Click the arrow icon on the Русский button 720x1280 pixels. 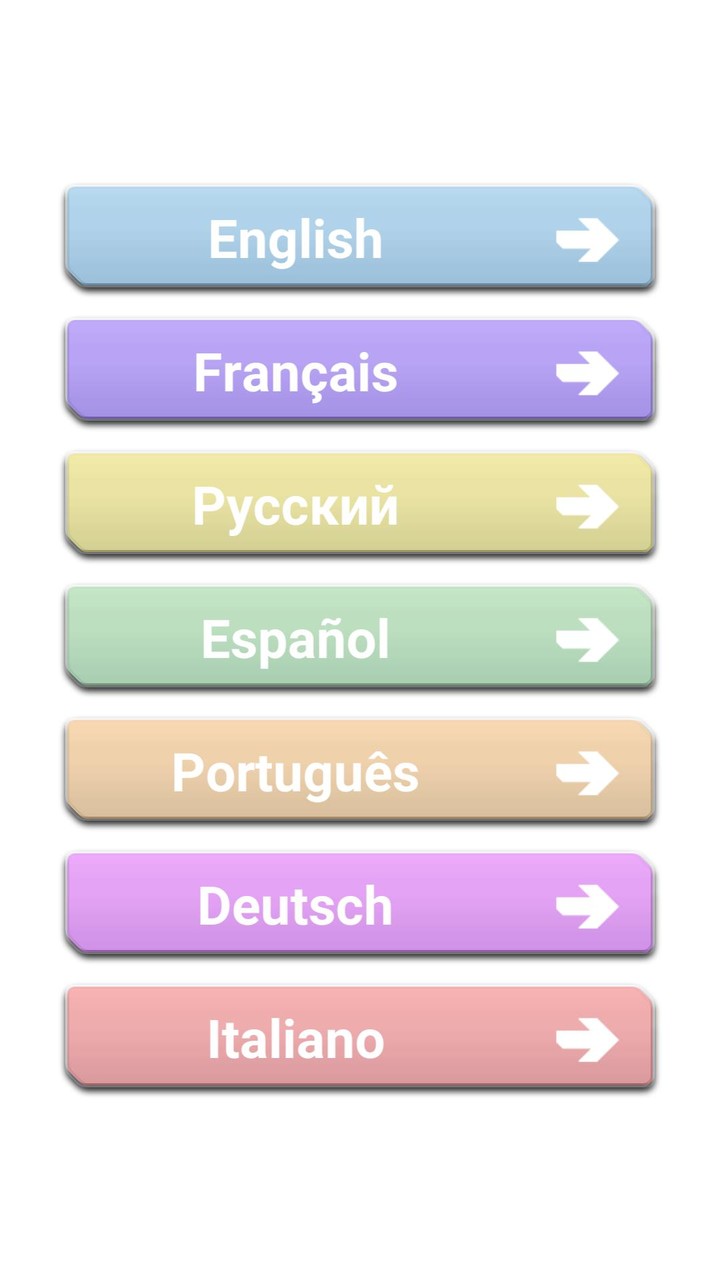[x=588, y=505]
